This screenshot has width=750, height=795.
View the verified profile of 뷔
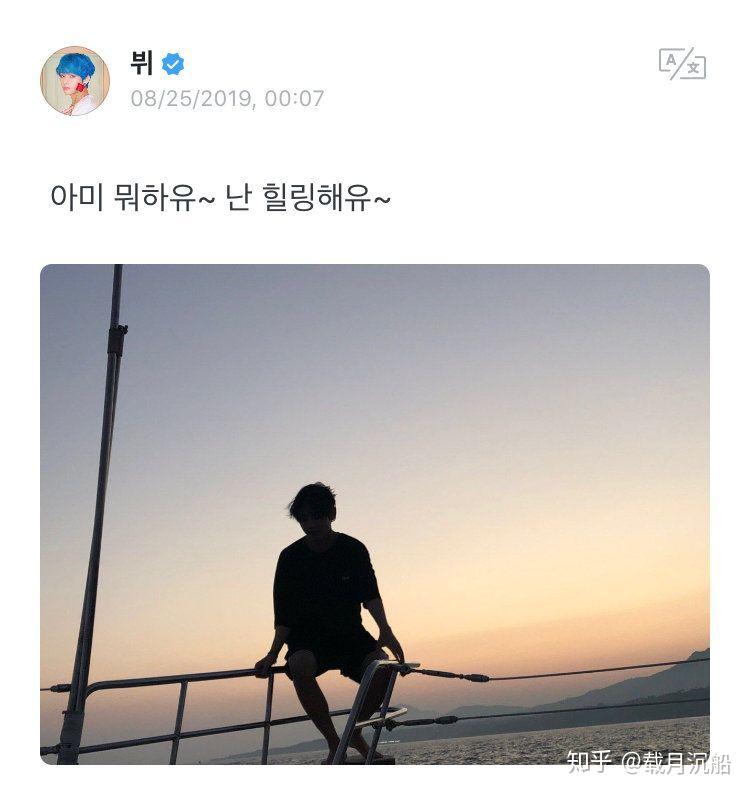(x=142, y=64)
